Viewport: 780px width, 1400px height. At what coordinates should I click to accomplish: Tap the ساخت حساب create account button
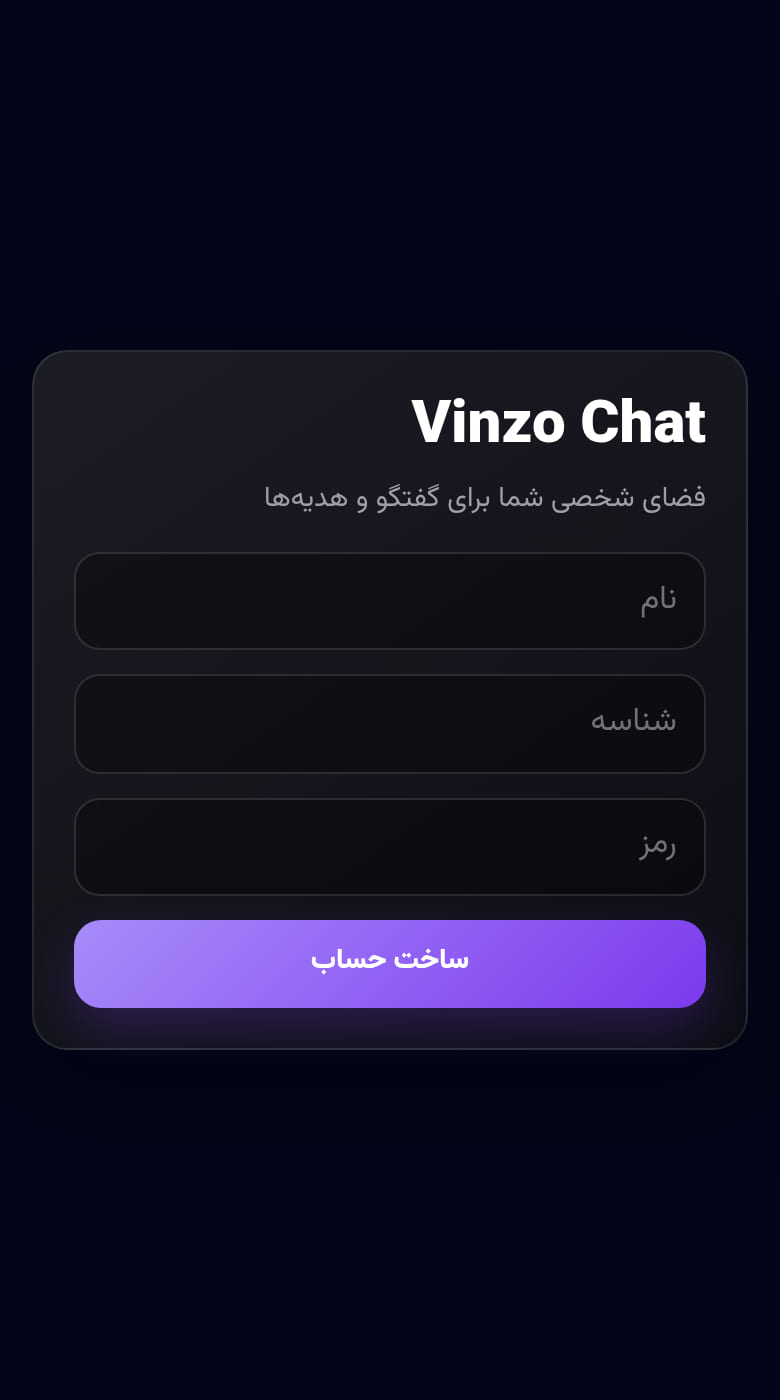coord(390,964)
